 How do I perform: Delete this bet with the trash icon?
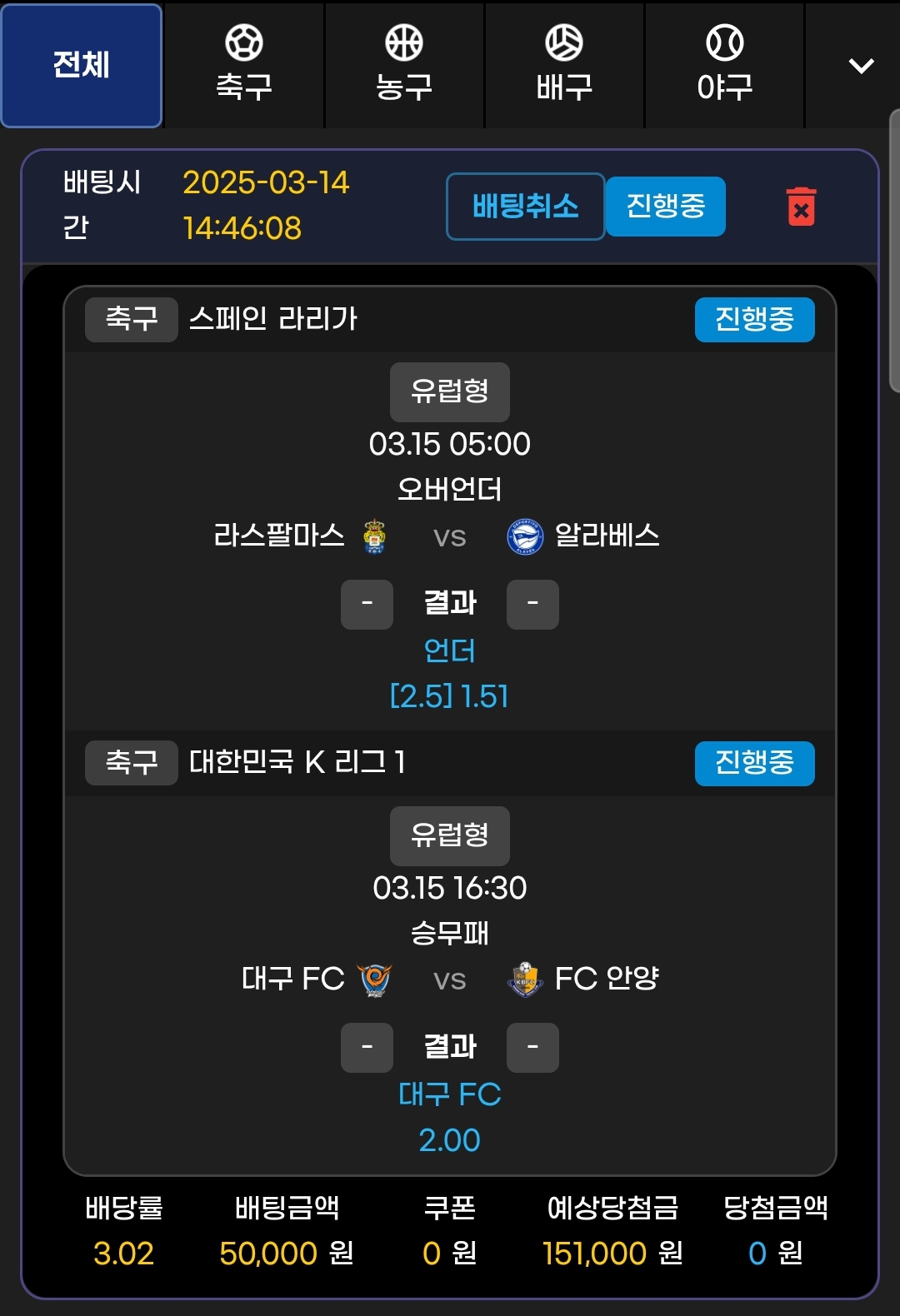(801, 207)
